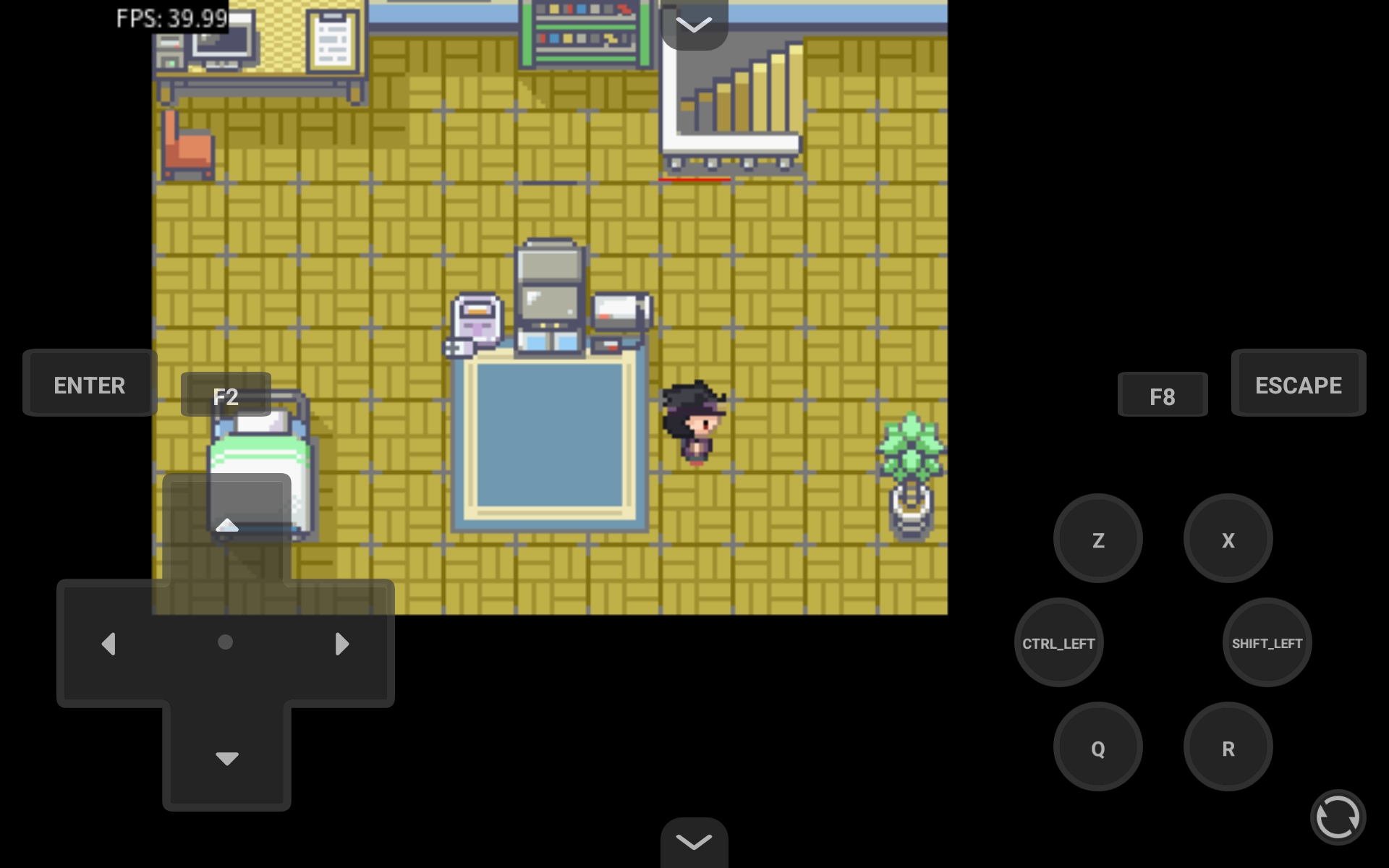Image resolution: width=1389 pixels, height=868 pixels.
Task: Tap the Z action button
Action: click(x=1097, y=539)
